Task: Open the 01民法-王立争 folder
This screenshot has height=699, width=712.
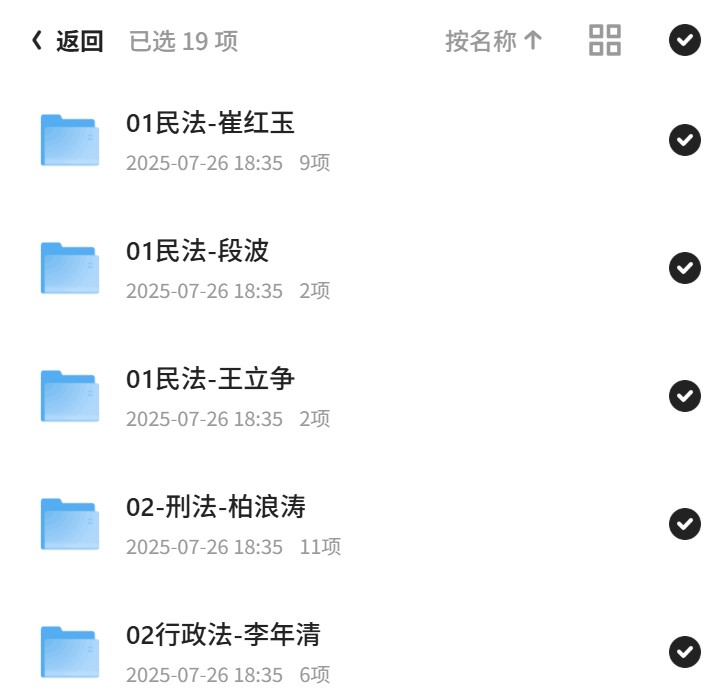Action: click(x=210, y=379)
